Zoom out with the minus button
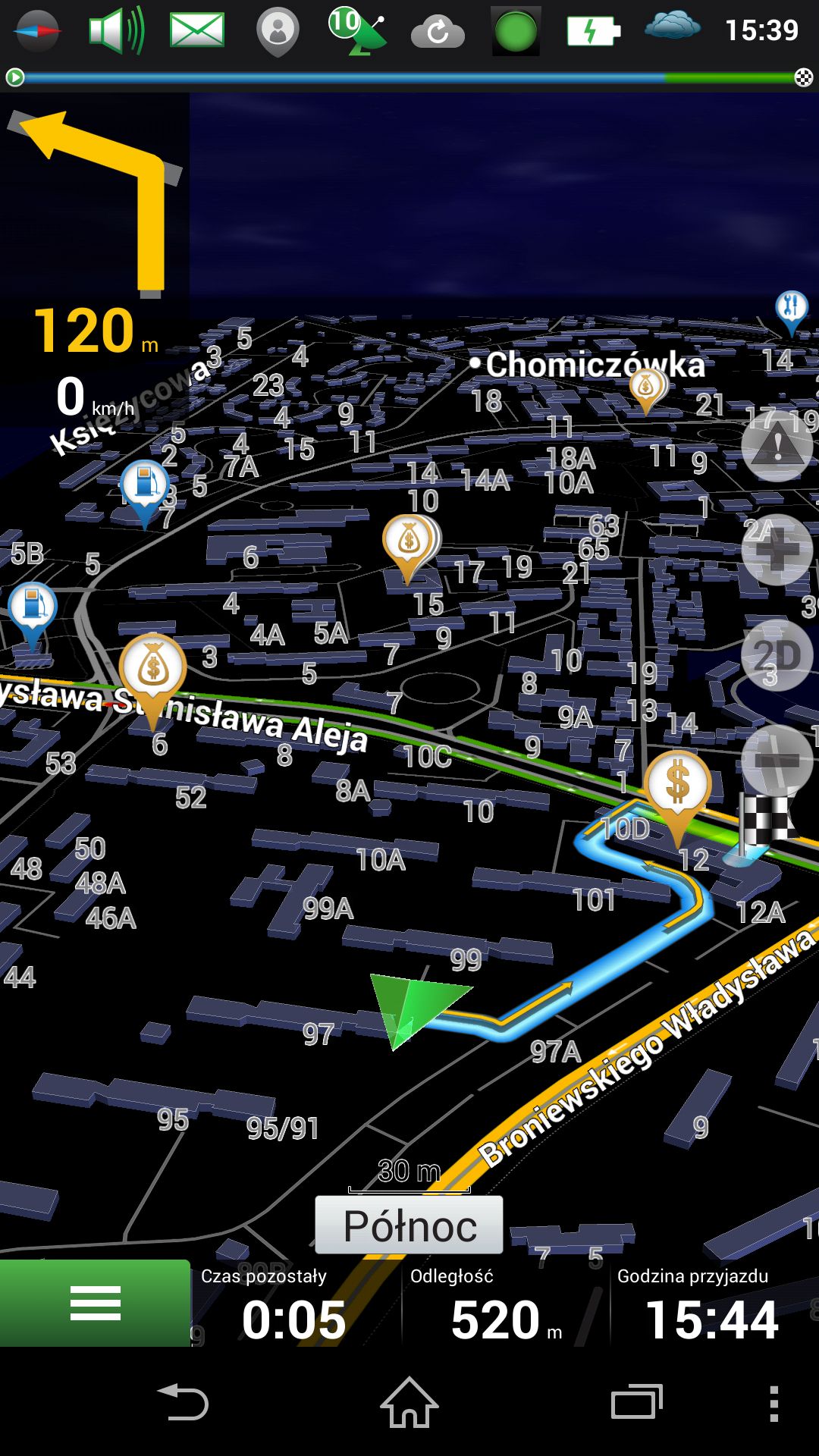Image resolution: width=819 pixels, height=1456 pixels. coord(777,761)
